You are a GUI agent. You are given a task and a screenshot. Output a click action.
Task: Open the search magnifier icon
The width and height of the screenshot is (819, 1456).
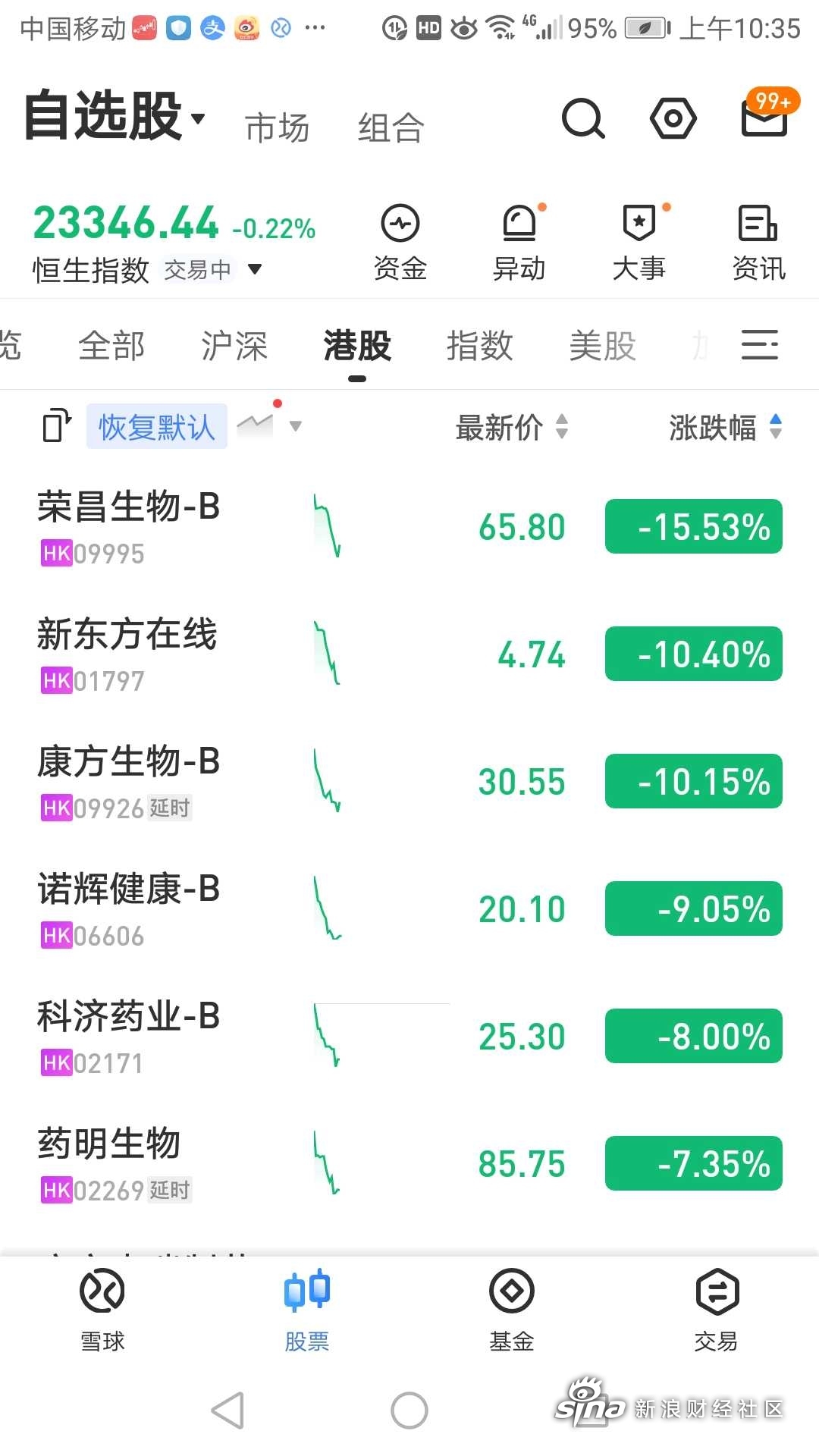click(583, 118)
